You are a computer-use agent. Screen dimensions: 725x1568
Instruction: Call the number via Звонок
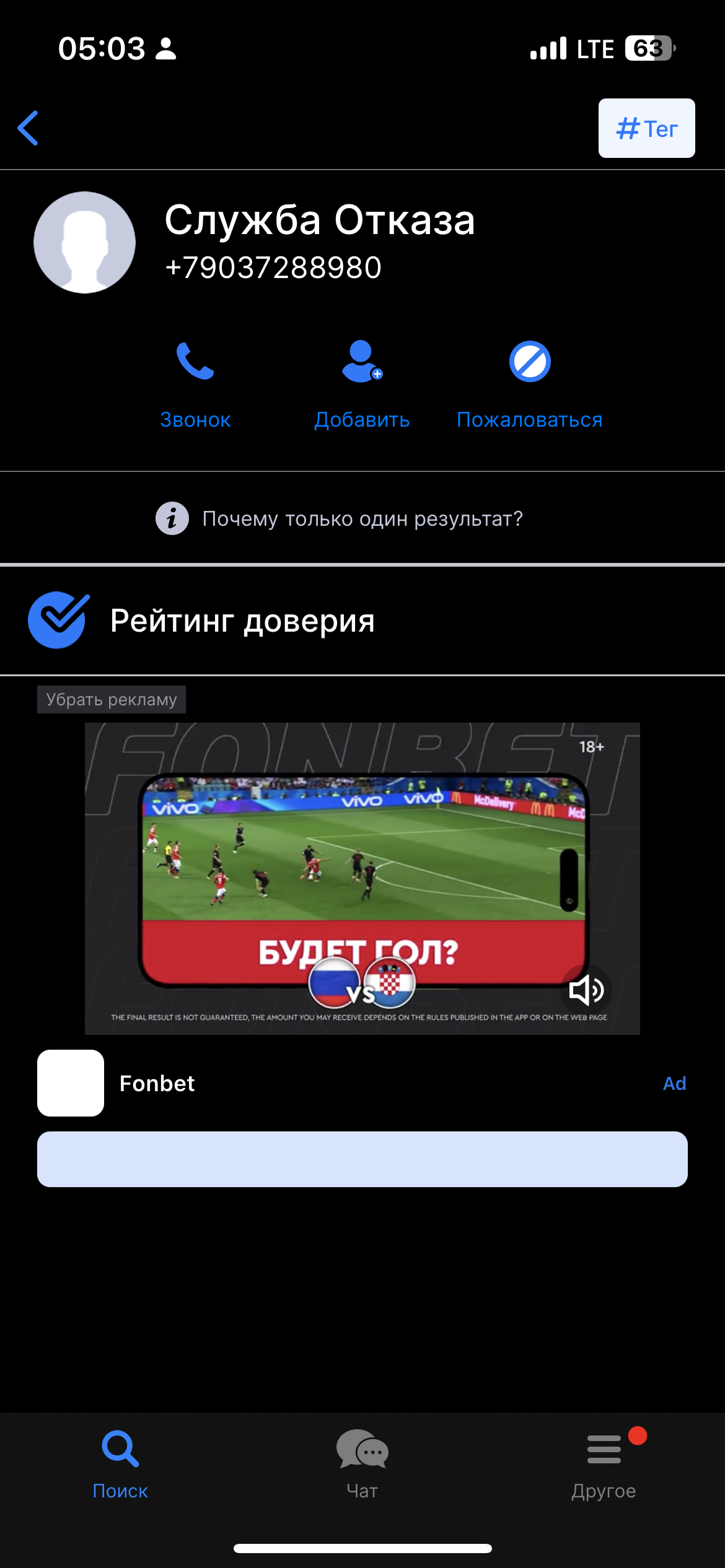coord(195,384)
